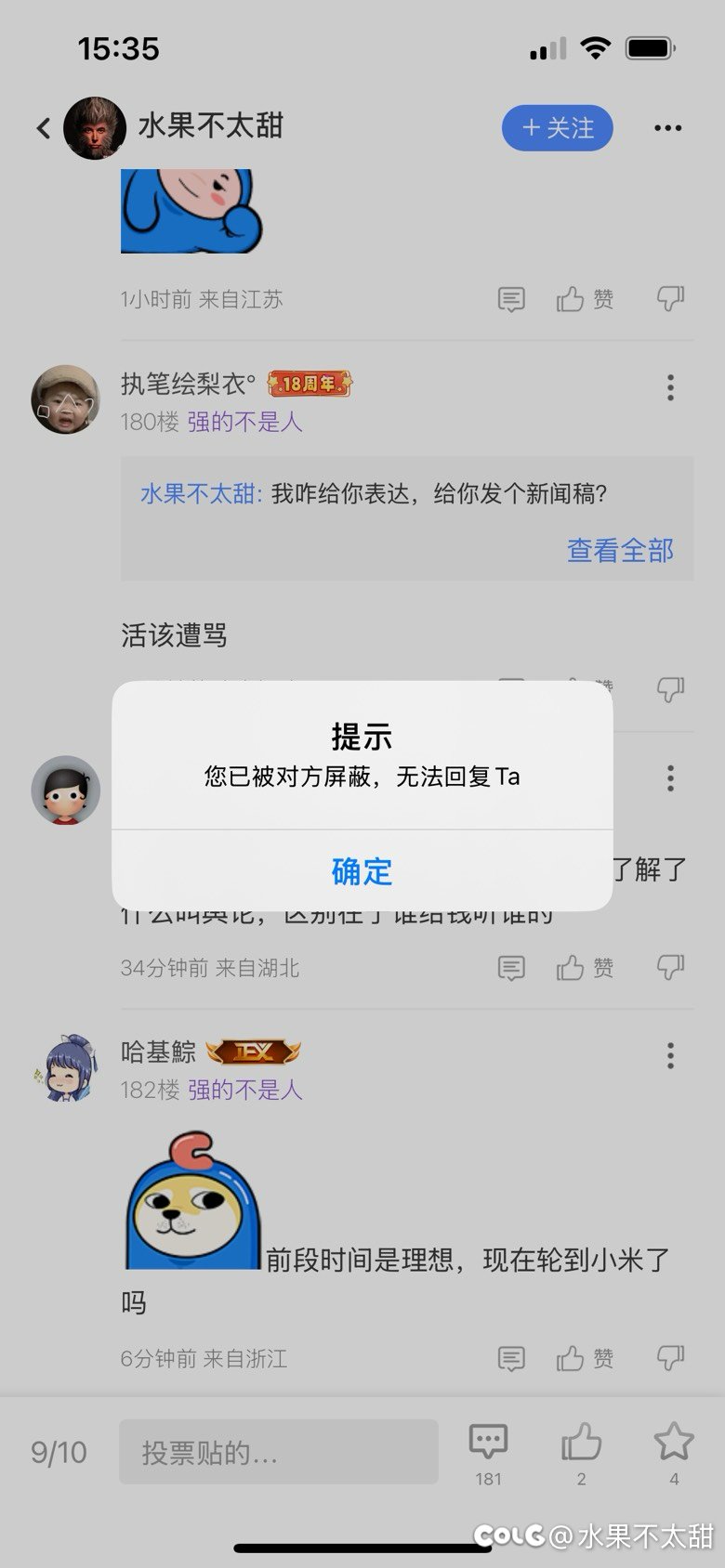Tap the 投票贴的… reply input box
The width and height of the screenshot is (725, 1568).
[278, 1452]
